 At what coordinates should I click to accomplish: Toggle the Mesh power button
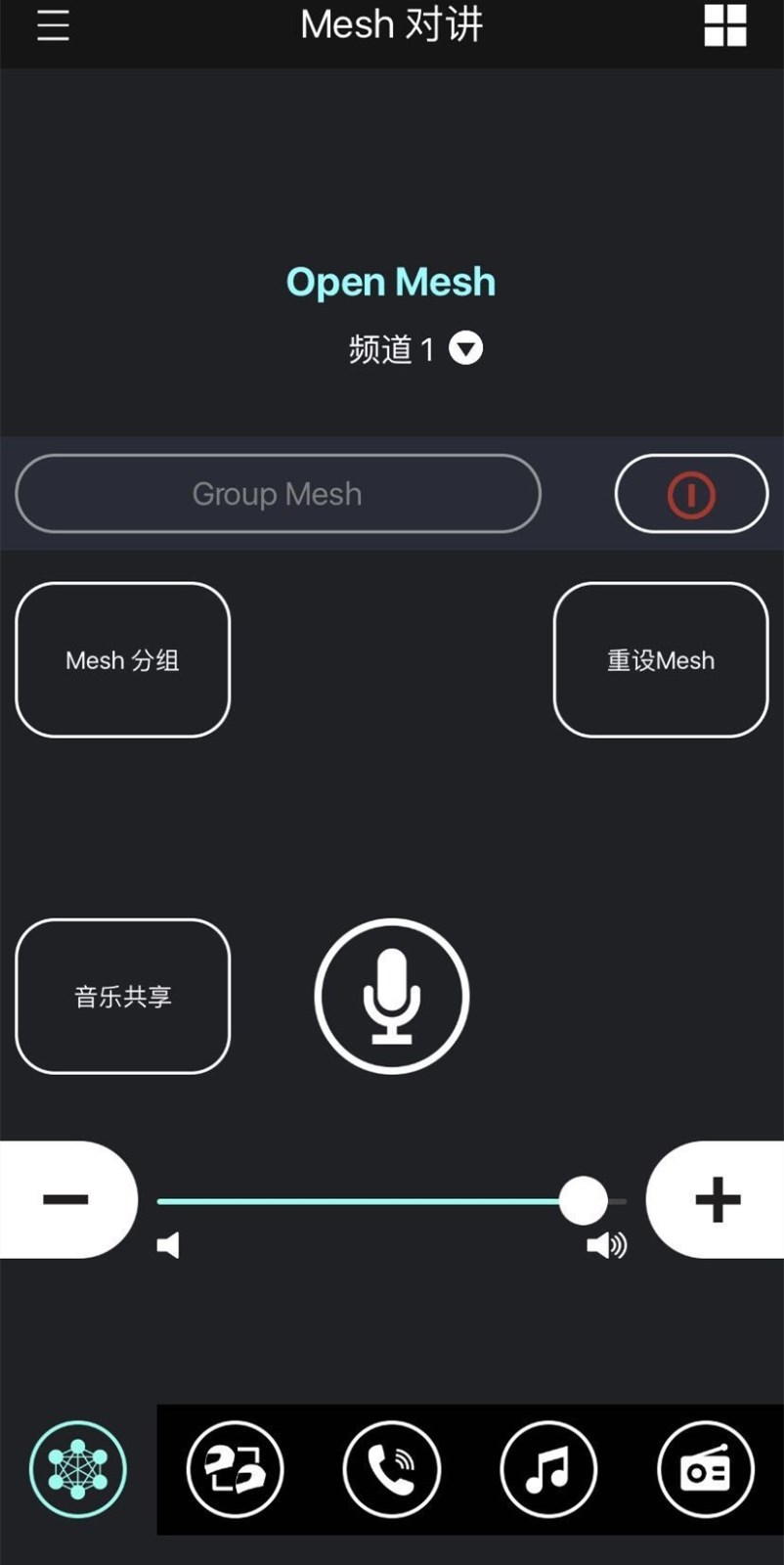tap(691, 494)
